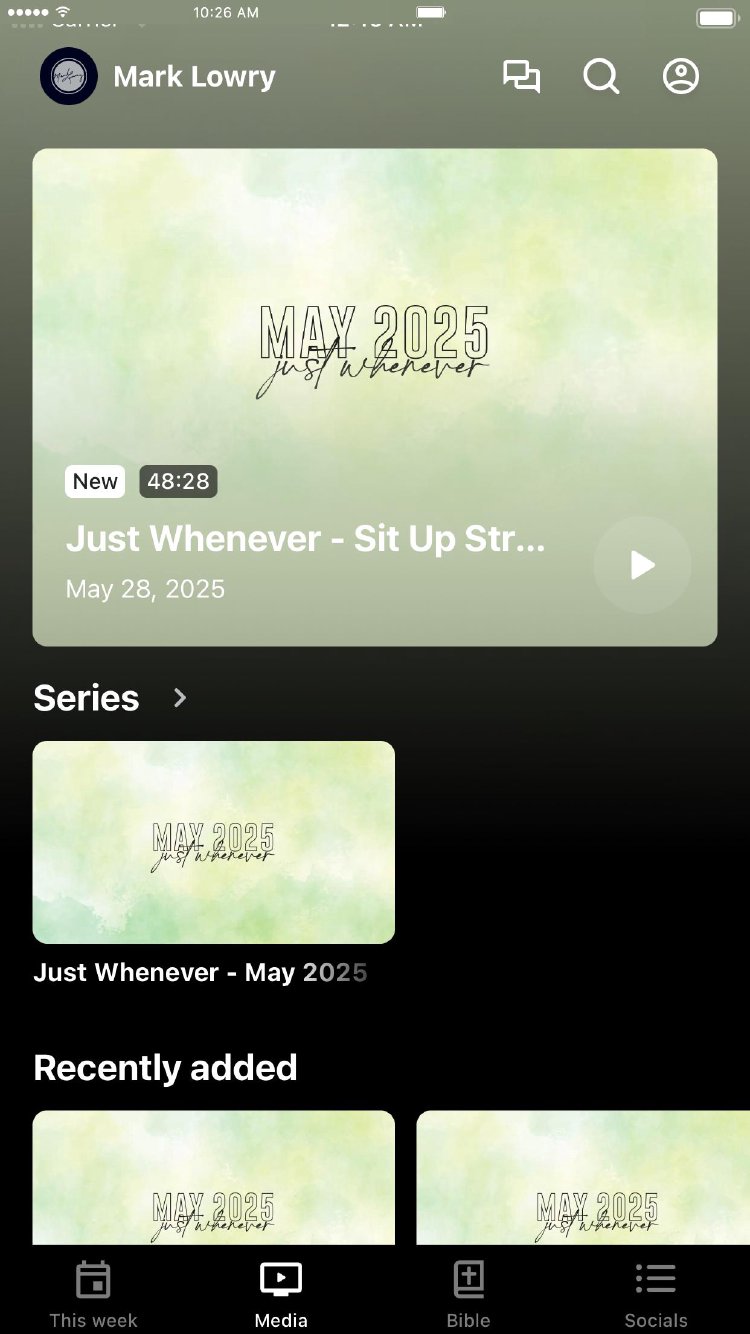Open second Recently added thumbnail
The height and width of the screenshot is (1334, 750).
pos(583,1177)
